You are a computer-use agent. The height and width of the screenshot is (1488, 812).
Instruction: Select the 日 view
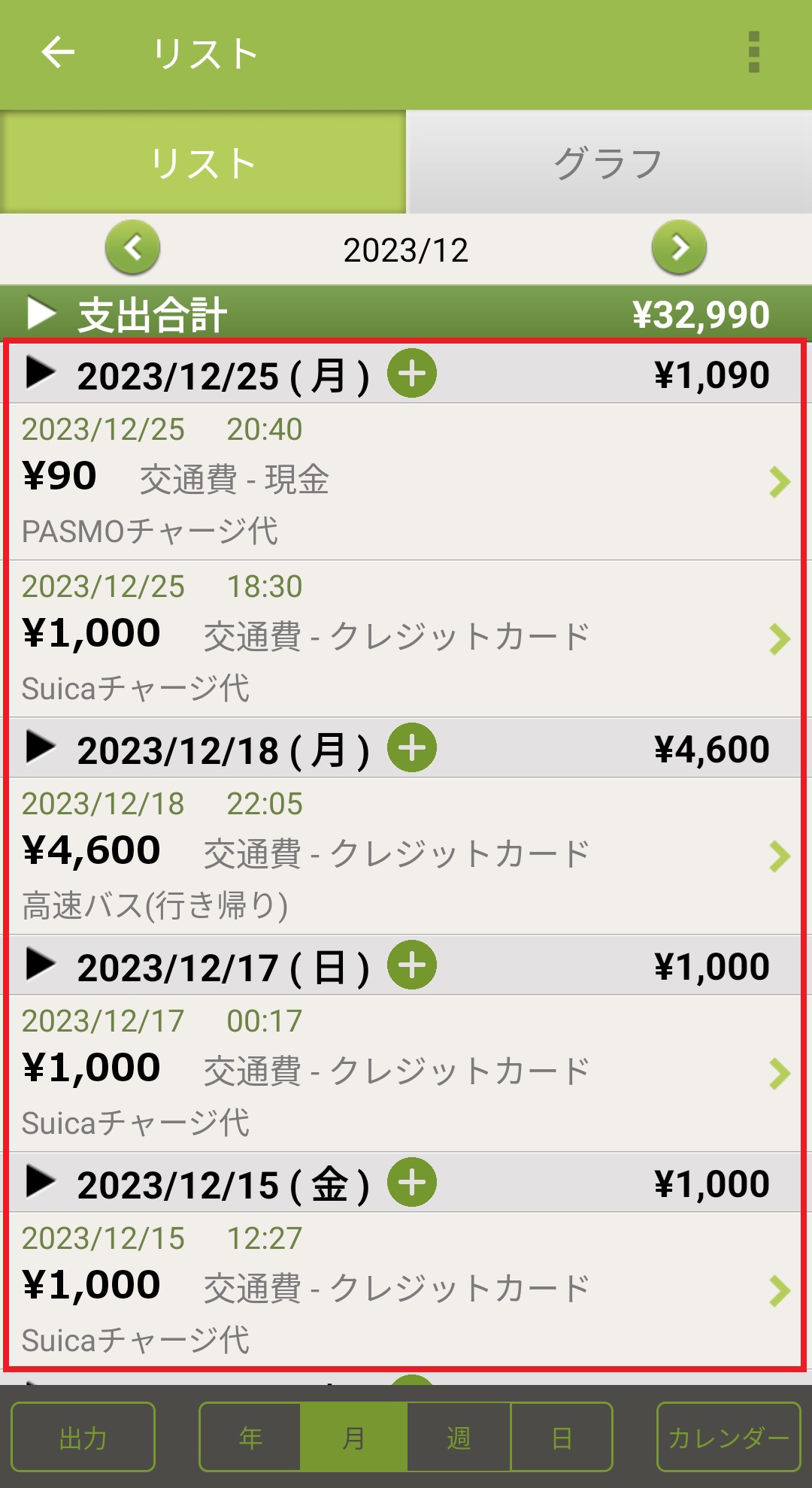tap(562, 1437)
